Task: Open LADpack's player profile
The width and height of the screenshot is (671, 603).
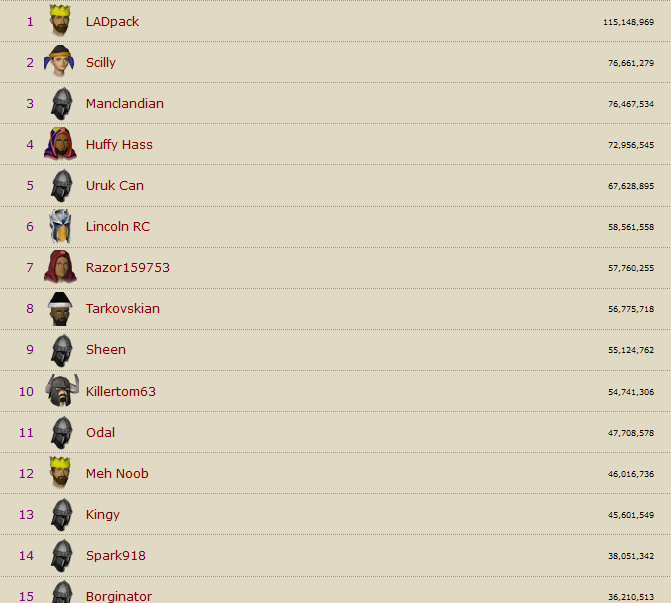Action: click(x=112, y=21)
